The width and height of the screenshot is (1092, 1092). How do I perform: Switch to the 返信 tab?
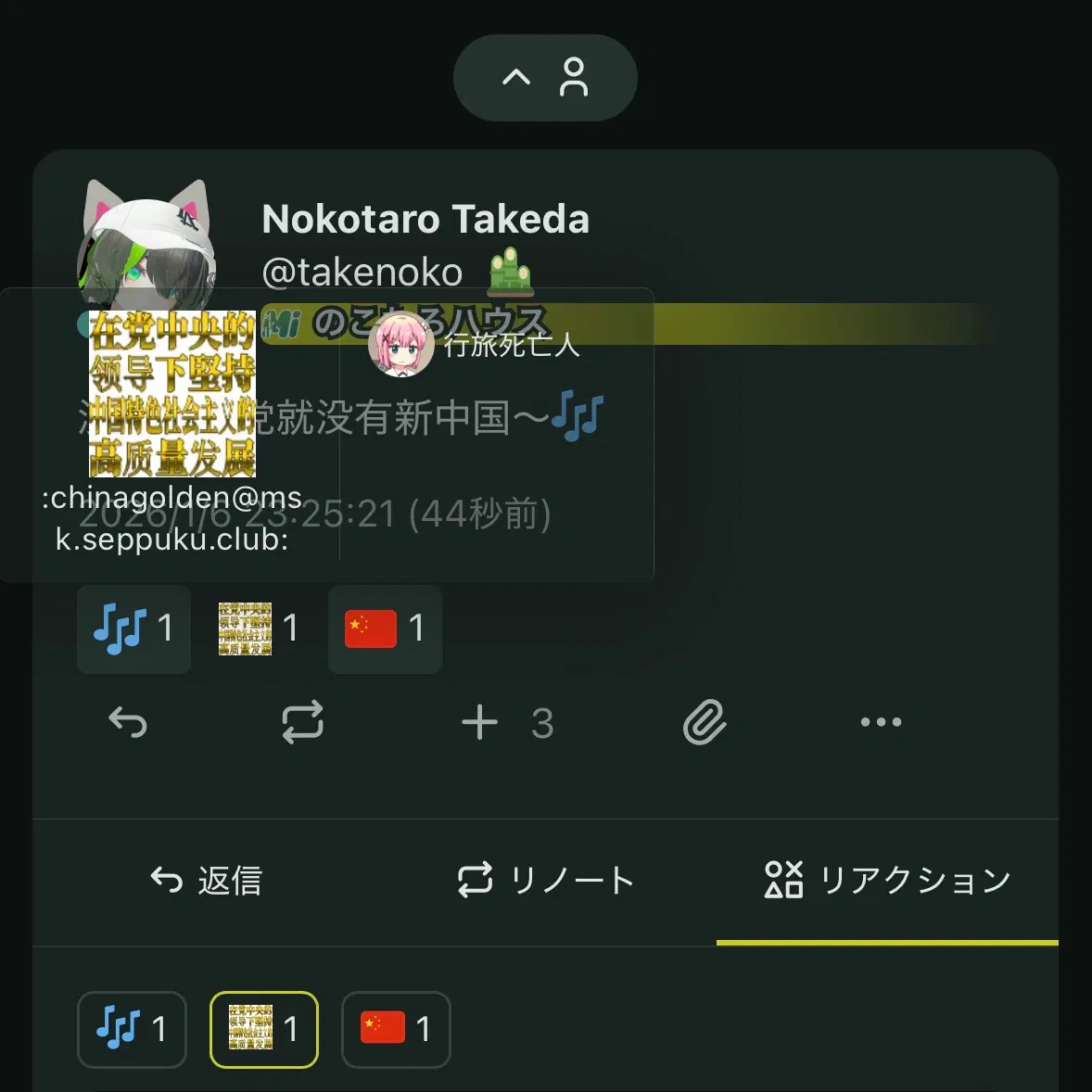(x=207, y=881)
